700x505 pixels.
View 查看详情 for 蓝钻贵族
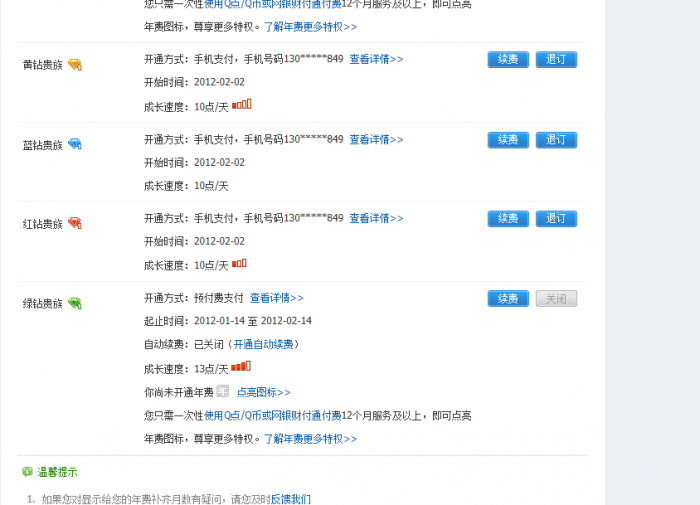pos(376,139)
